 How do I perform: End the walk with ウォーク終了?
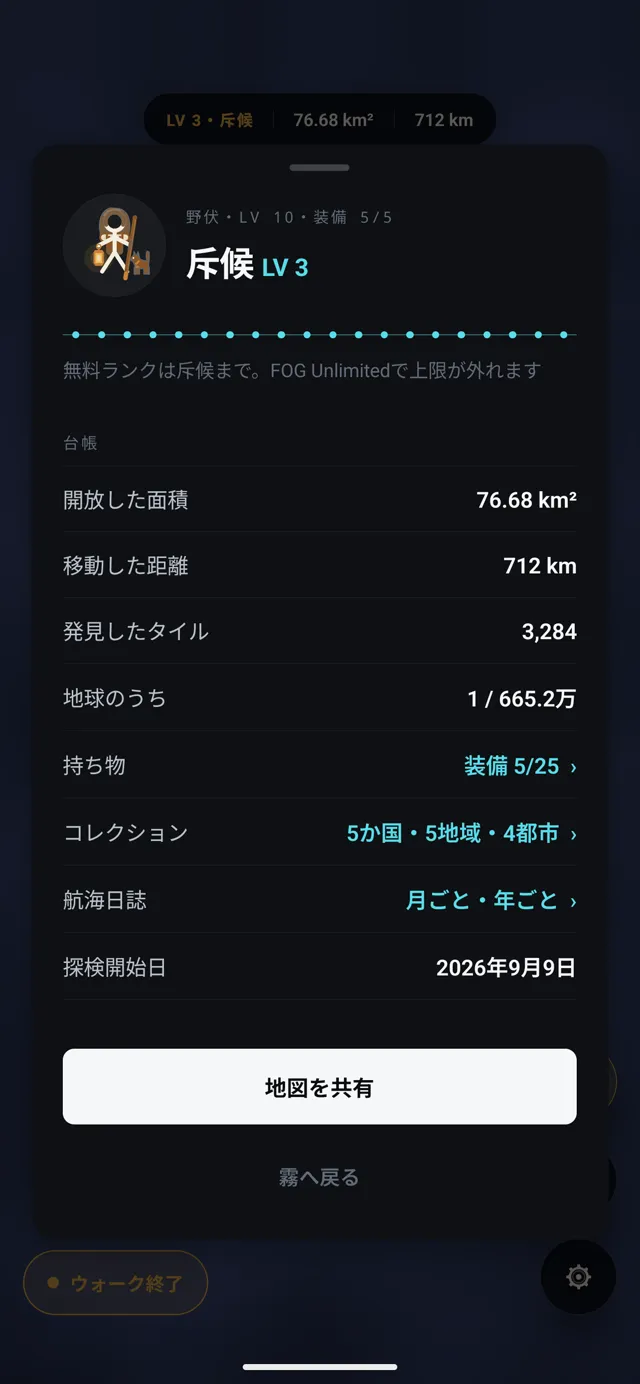click(115, 1283)
